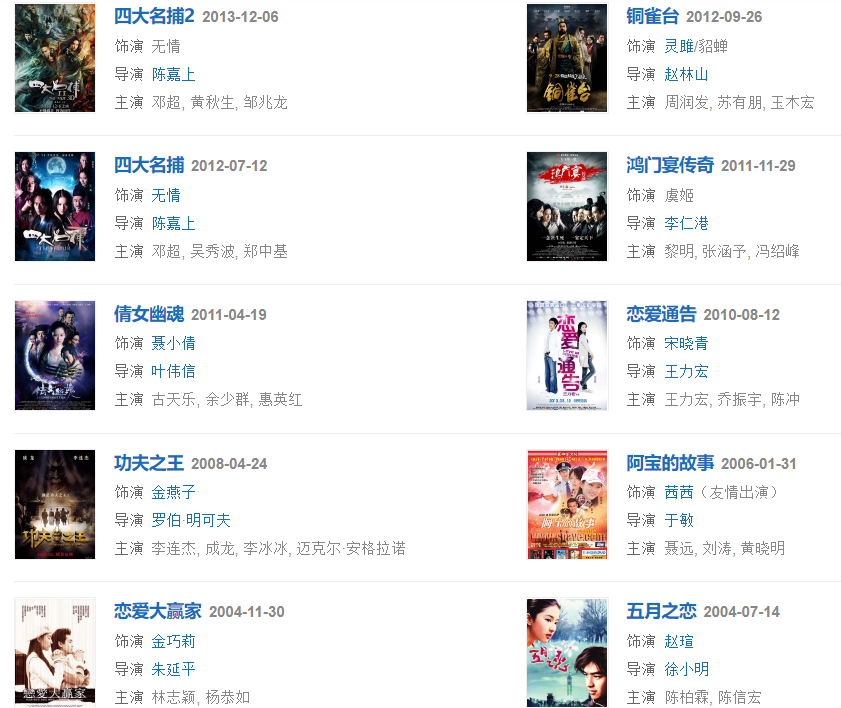Open the role link 宋晓青
Viewport: 841px width, 708px height.
pyautogui.click(x=686, y=343)
